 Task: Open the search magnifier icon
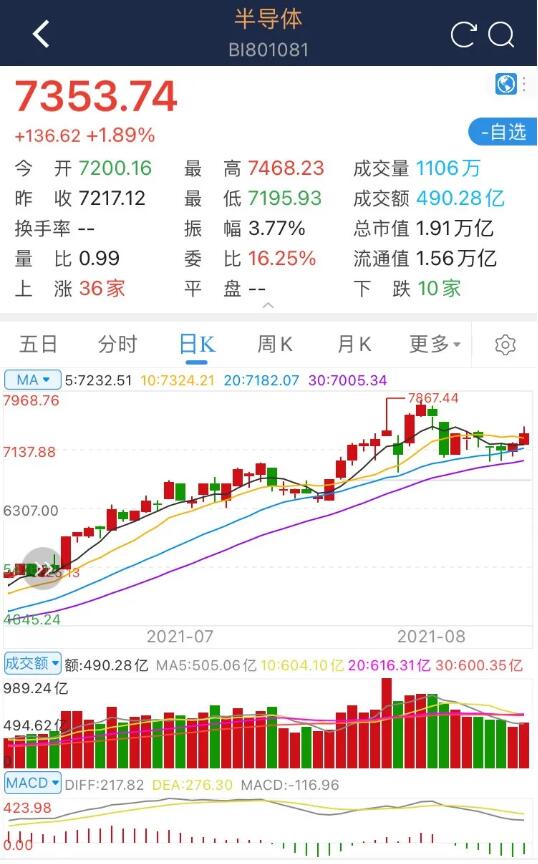pos(501,35)
